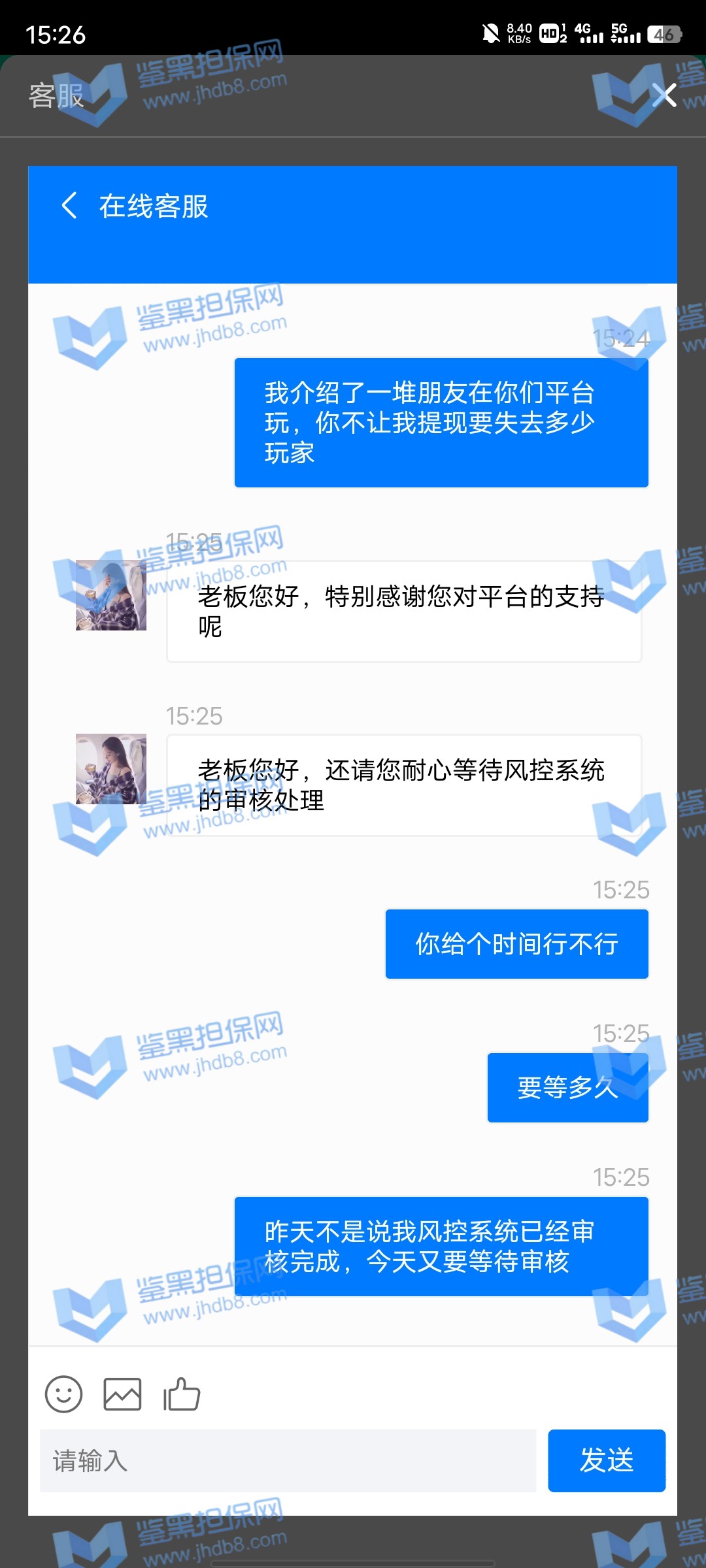Open the emoji picker
The height and width of the screenshot is (1568, 706).
coord(63,1395)
